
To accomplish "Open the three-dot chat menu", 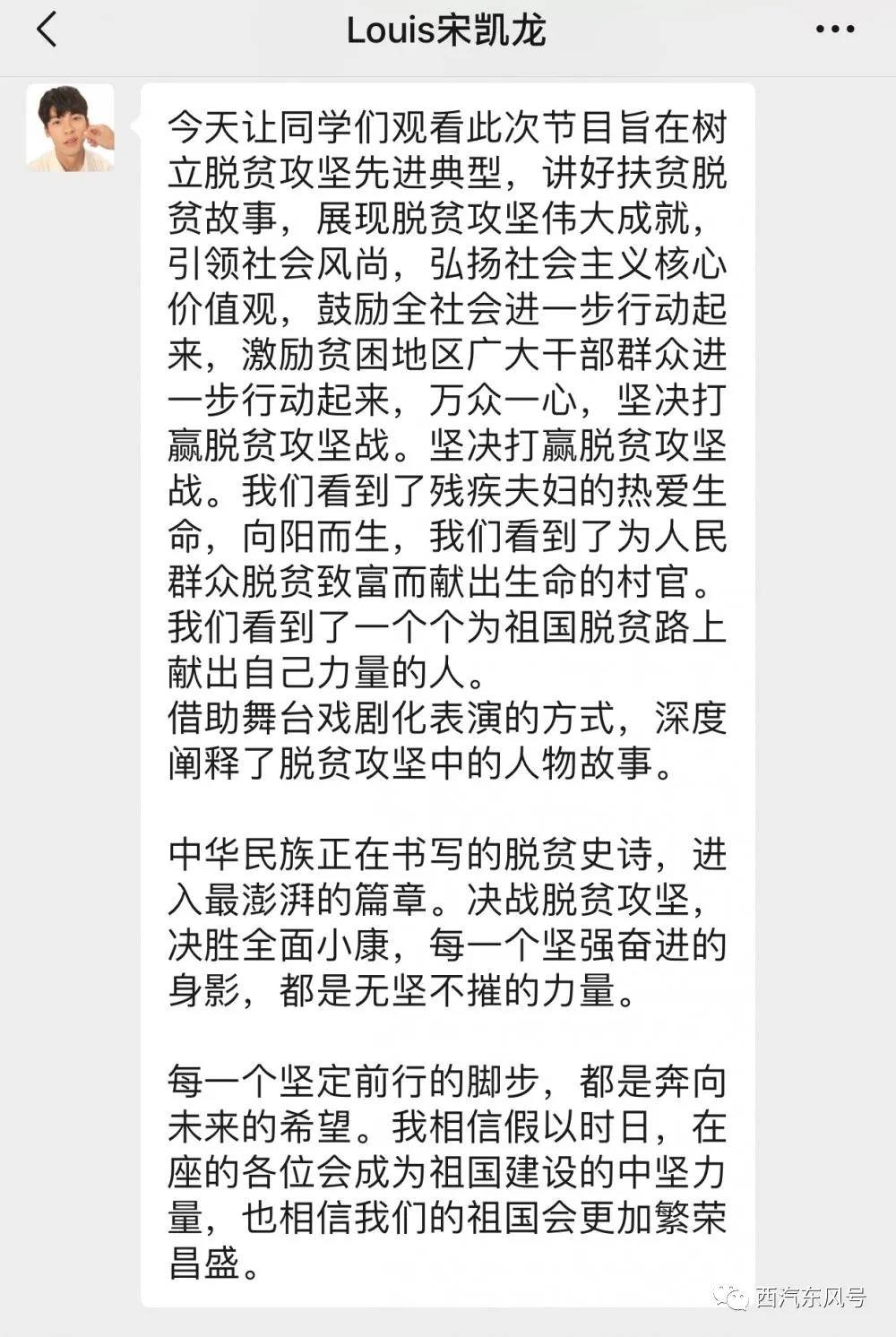I will click(835, 30).
